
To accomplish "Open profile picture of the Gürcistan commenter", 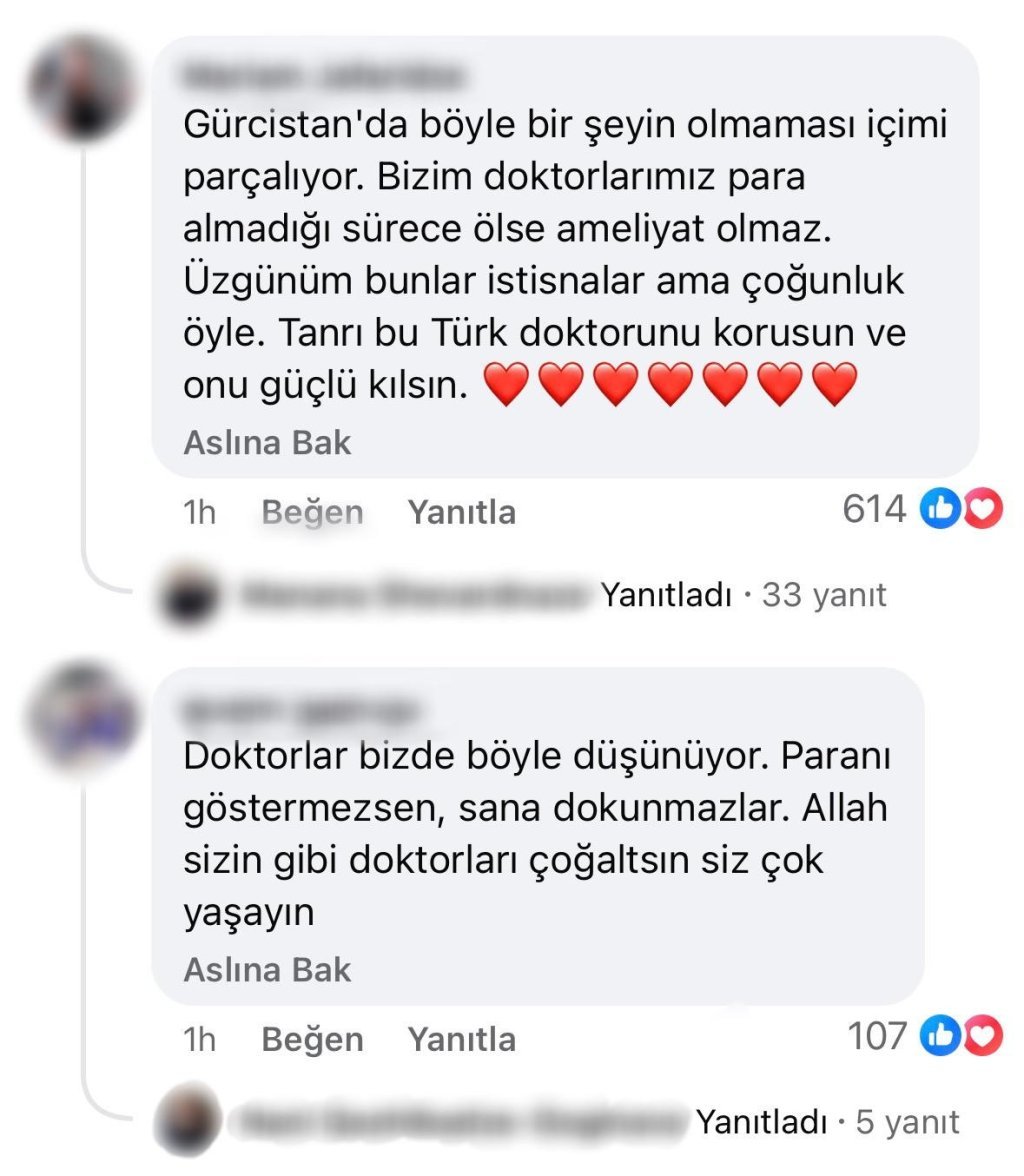I will 83,88.
